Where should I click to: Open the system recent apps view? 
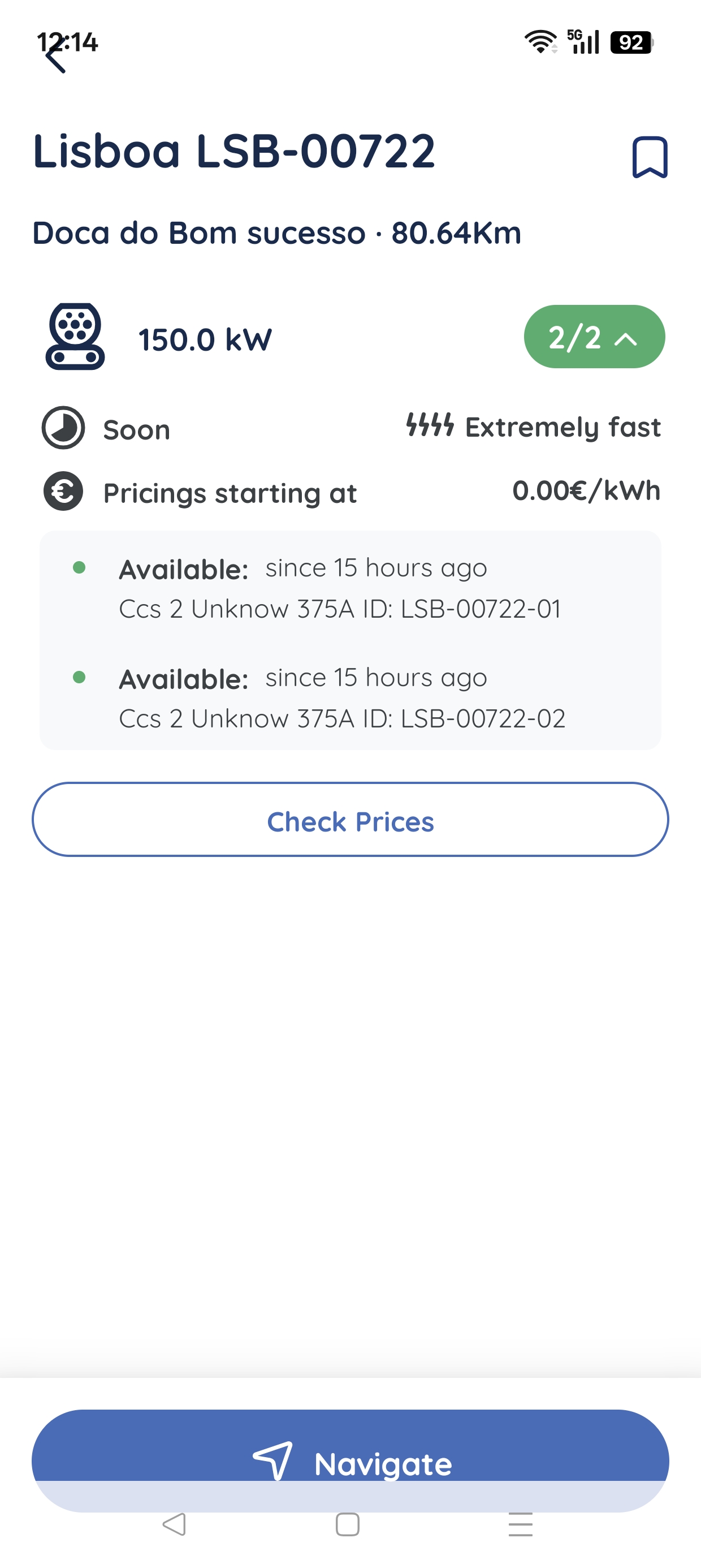pyautogui.click(x=521, y=1525)
